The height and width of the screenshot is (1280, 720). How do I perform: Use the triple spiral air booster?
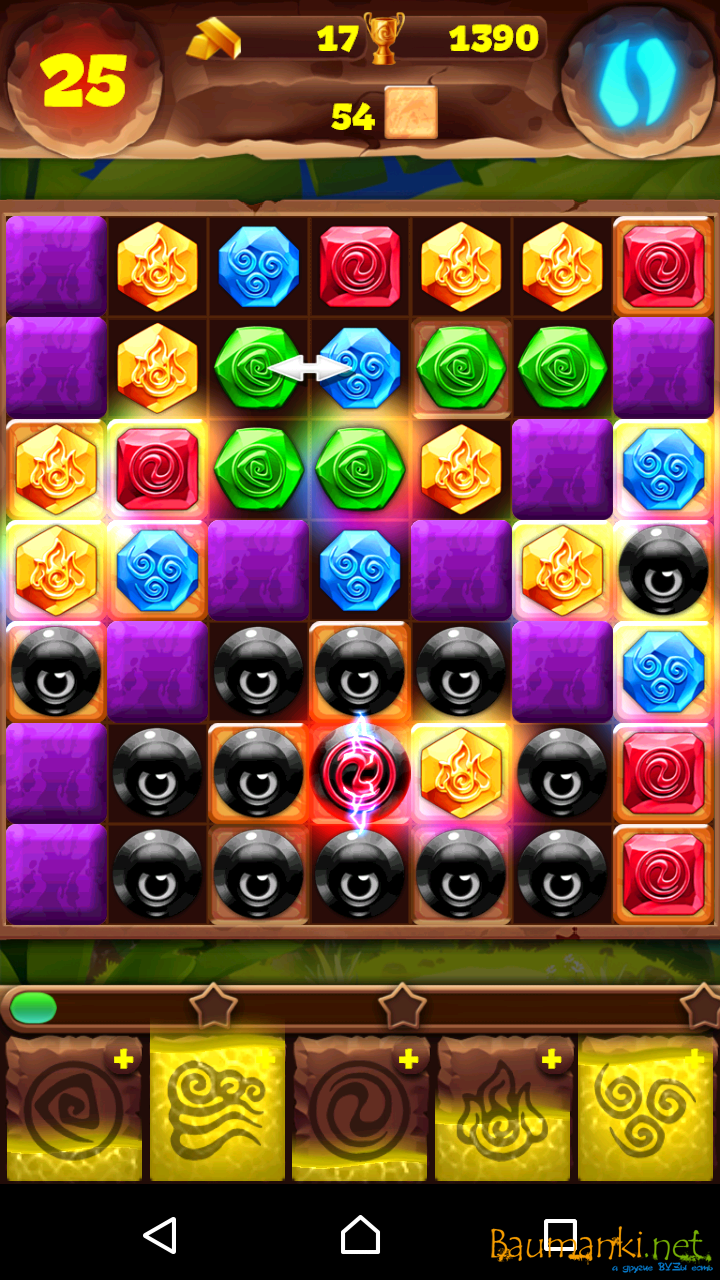coord(646,1108)
